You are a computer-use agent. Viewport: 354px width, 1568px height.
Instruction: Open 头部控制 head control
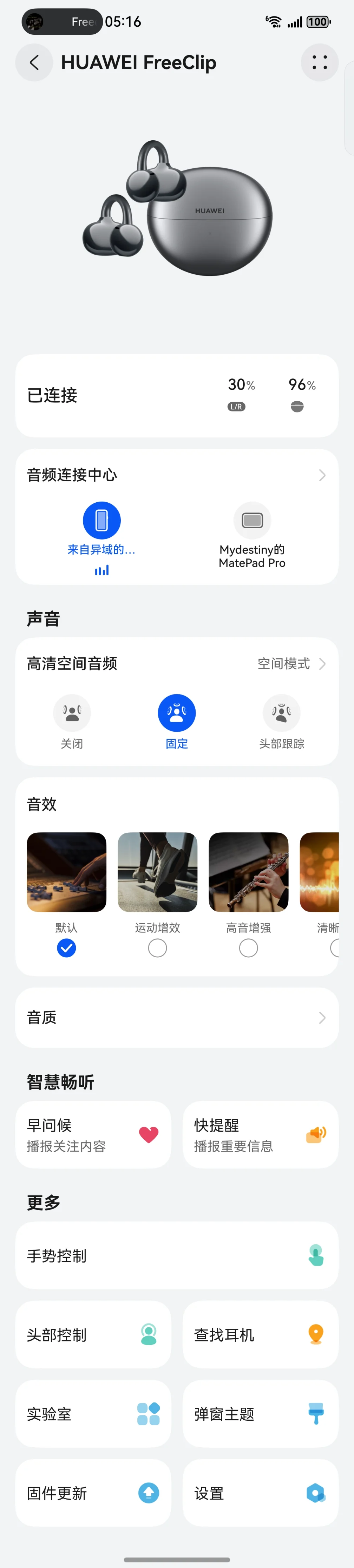93,1334
